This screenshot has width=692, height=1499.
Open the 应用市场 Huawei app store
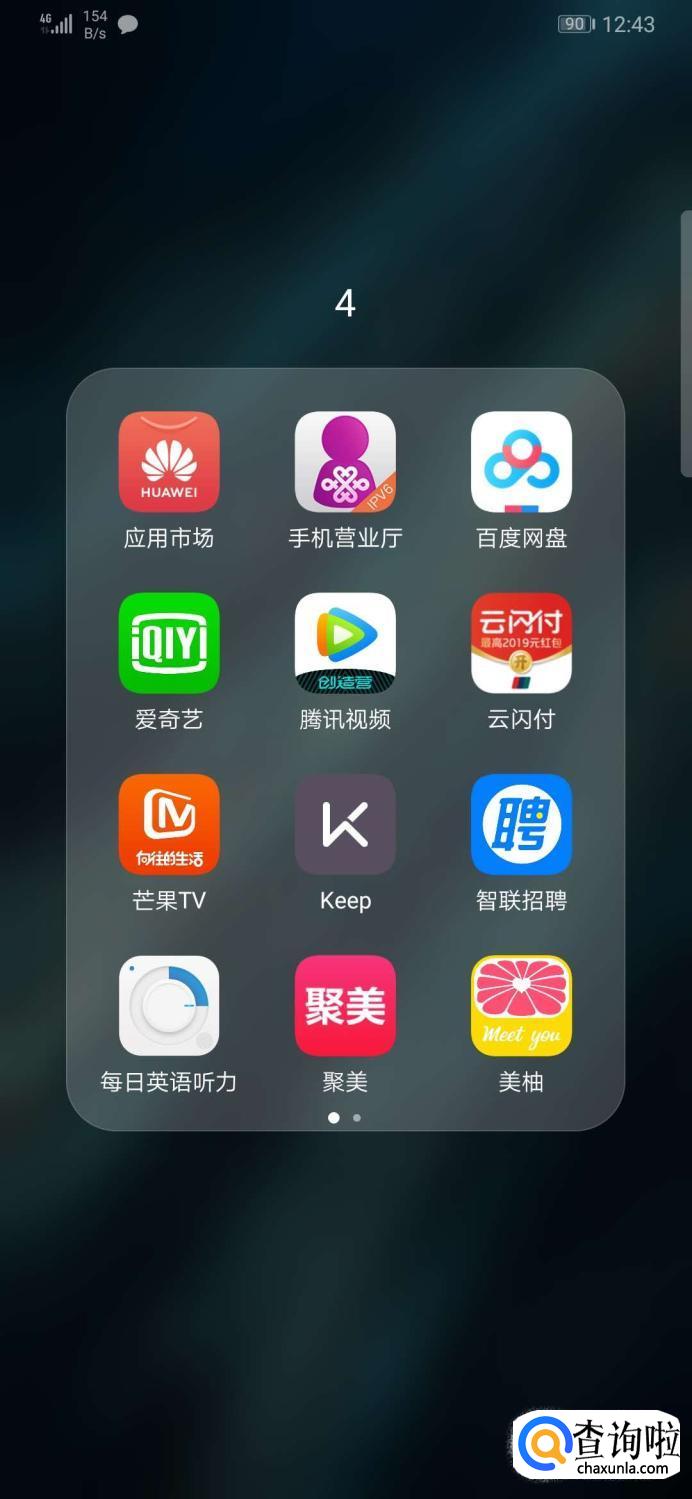coord(169,462)
